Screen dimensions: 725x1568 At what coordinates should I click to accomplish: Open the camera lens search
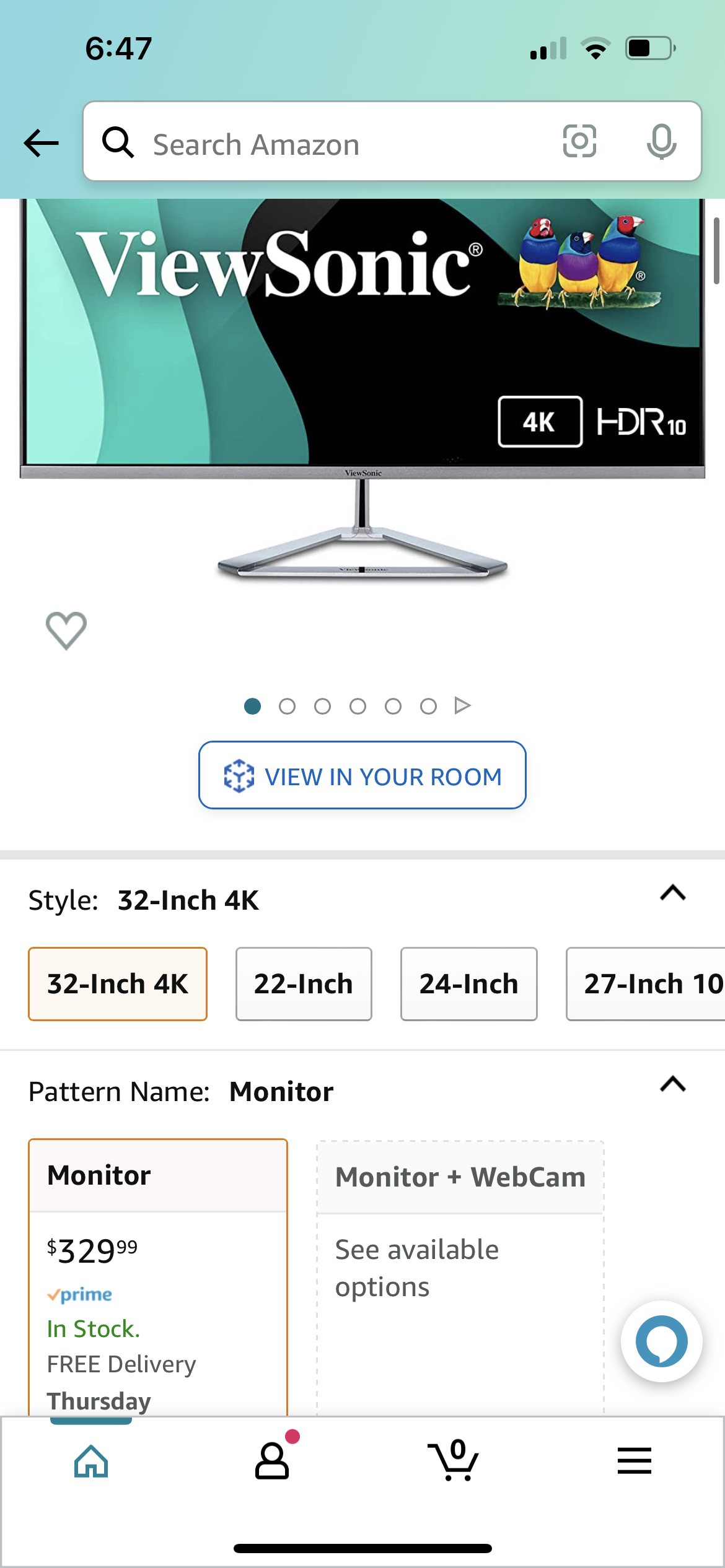tap(579, 142)
